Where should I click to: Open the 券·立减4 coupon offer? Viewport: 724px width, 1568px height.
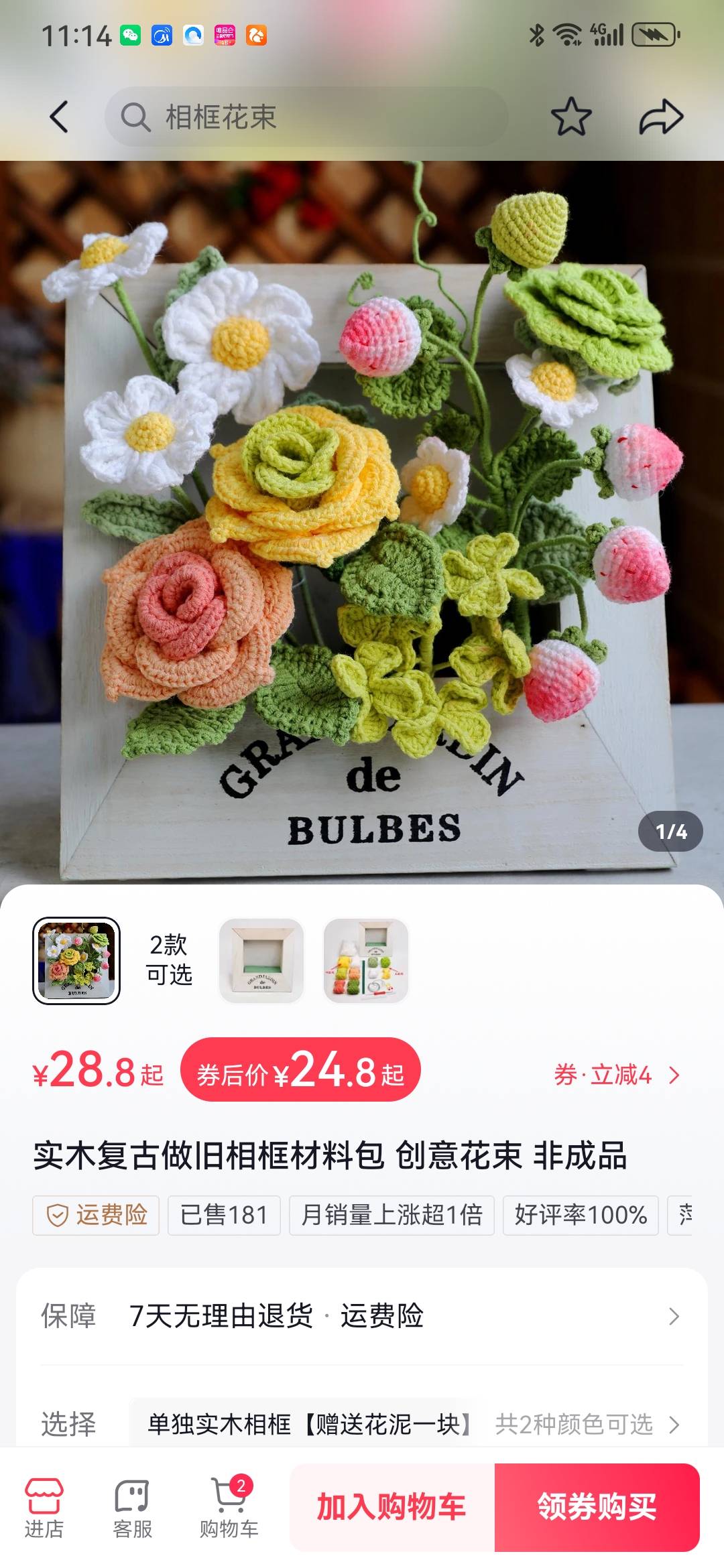tap(617, 1075)
